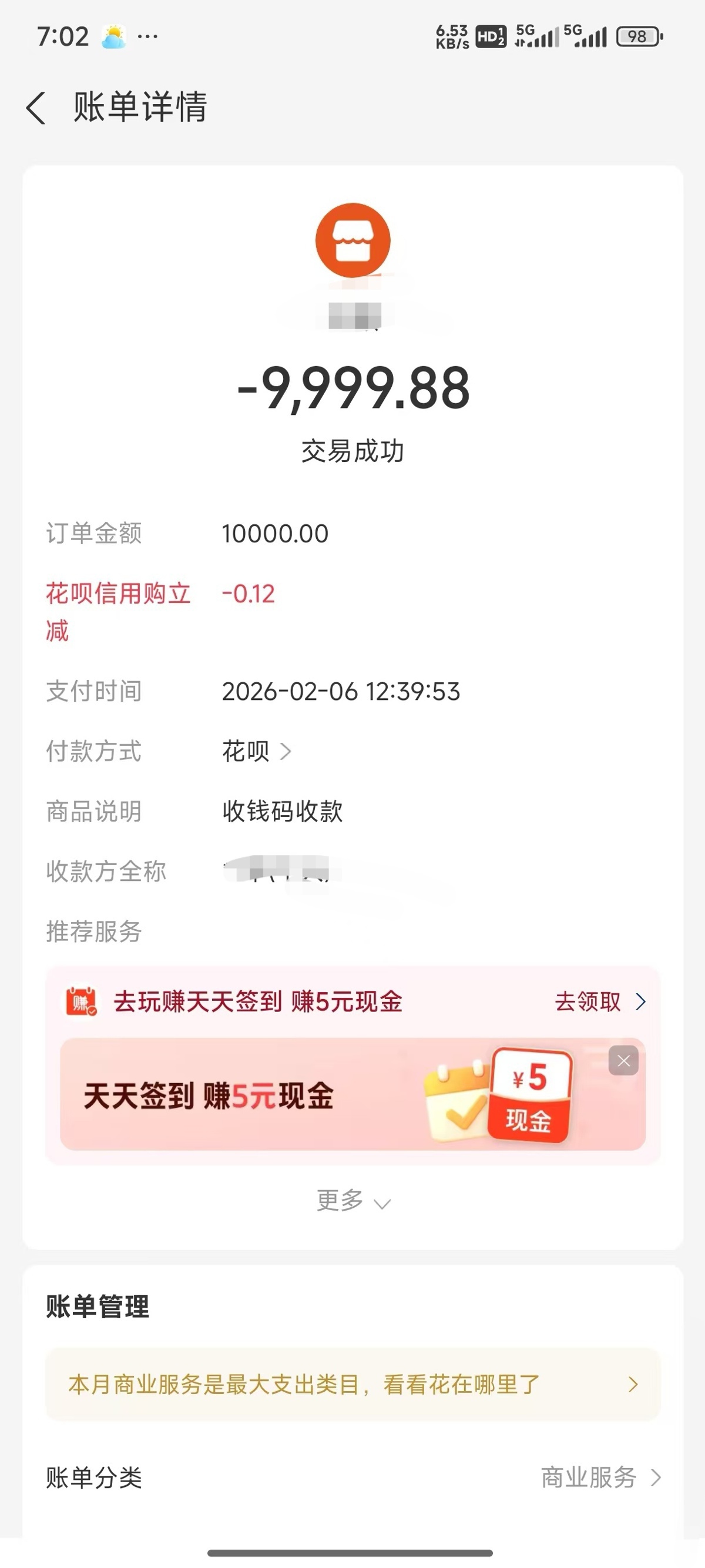
Task: Open the merchant shop icon at top
Action: (x=353, y=240)
